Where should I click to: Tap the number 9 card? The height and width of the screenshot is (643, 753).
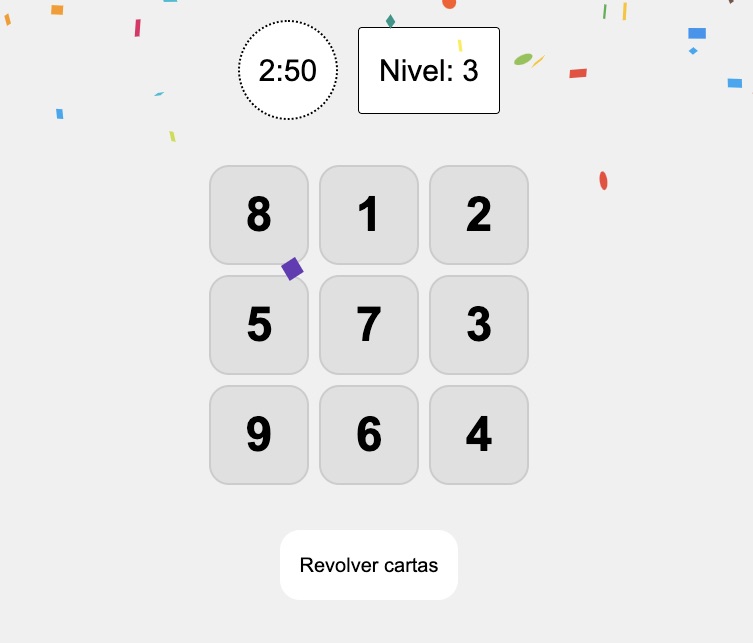pos(259,435)
